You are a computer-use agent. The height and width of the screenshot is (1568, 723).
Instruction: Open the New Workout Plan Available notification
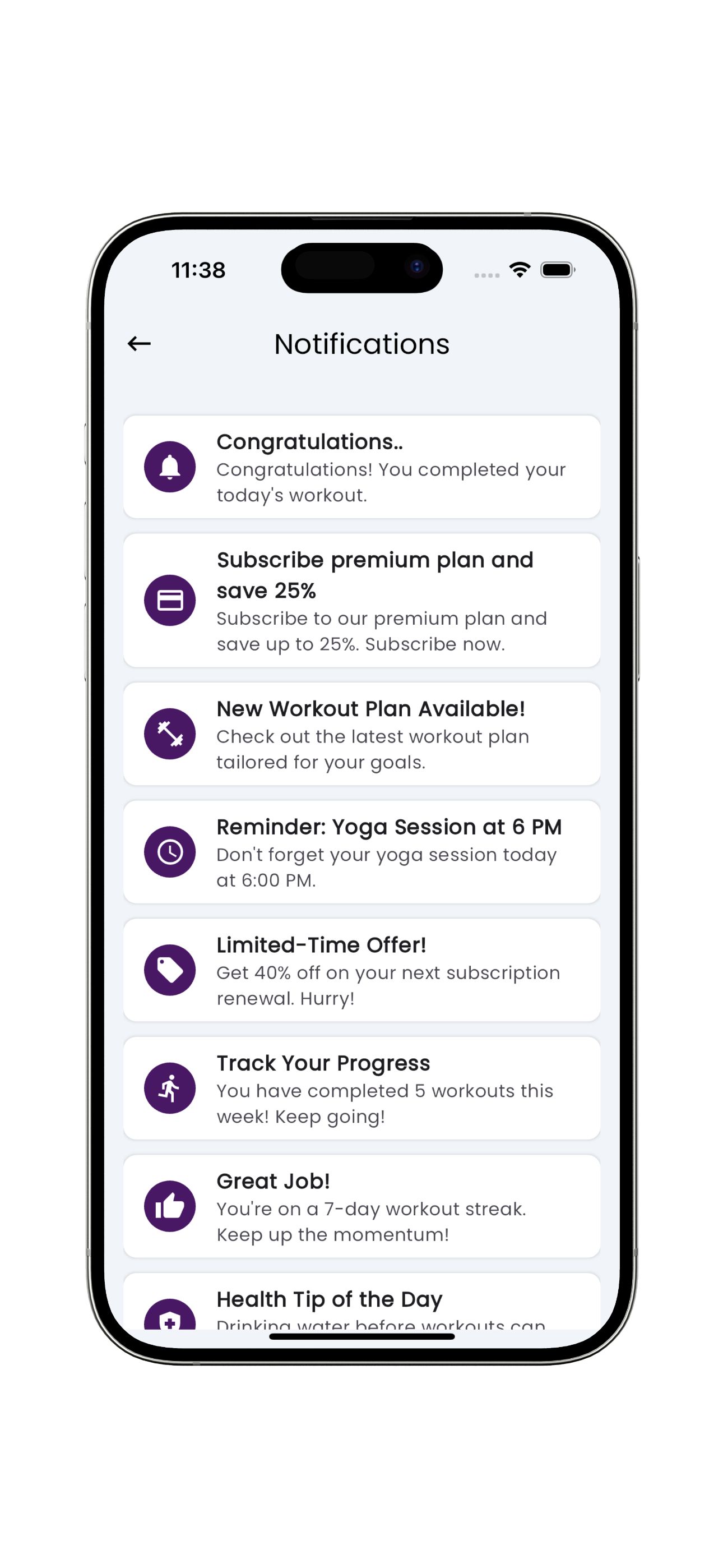[361, 734]
